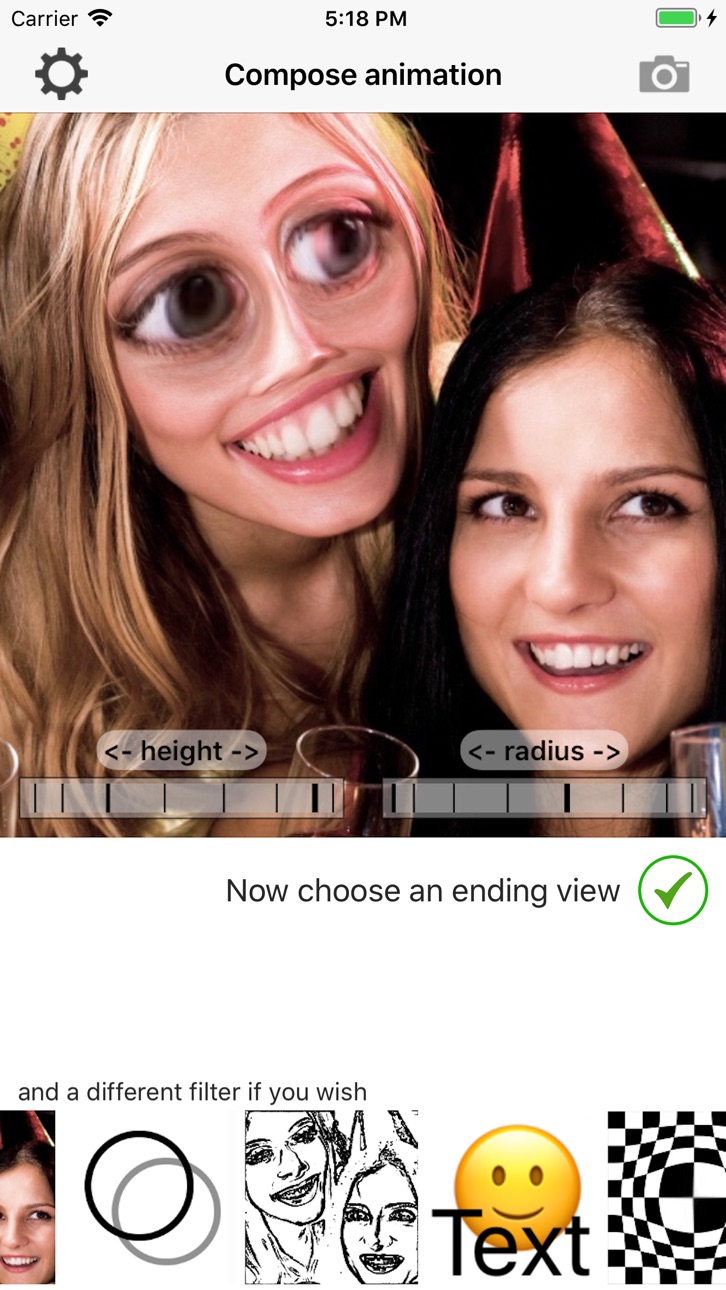Pick the checkerboard warp filter

(667, 1197)
